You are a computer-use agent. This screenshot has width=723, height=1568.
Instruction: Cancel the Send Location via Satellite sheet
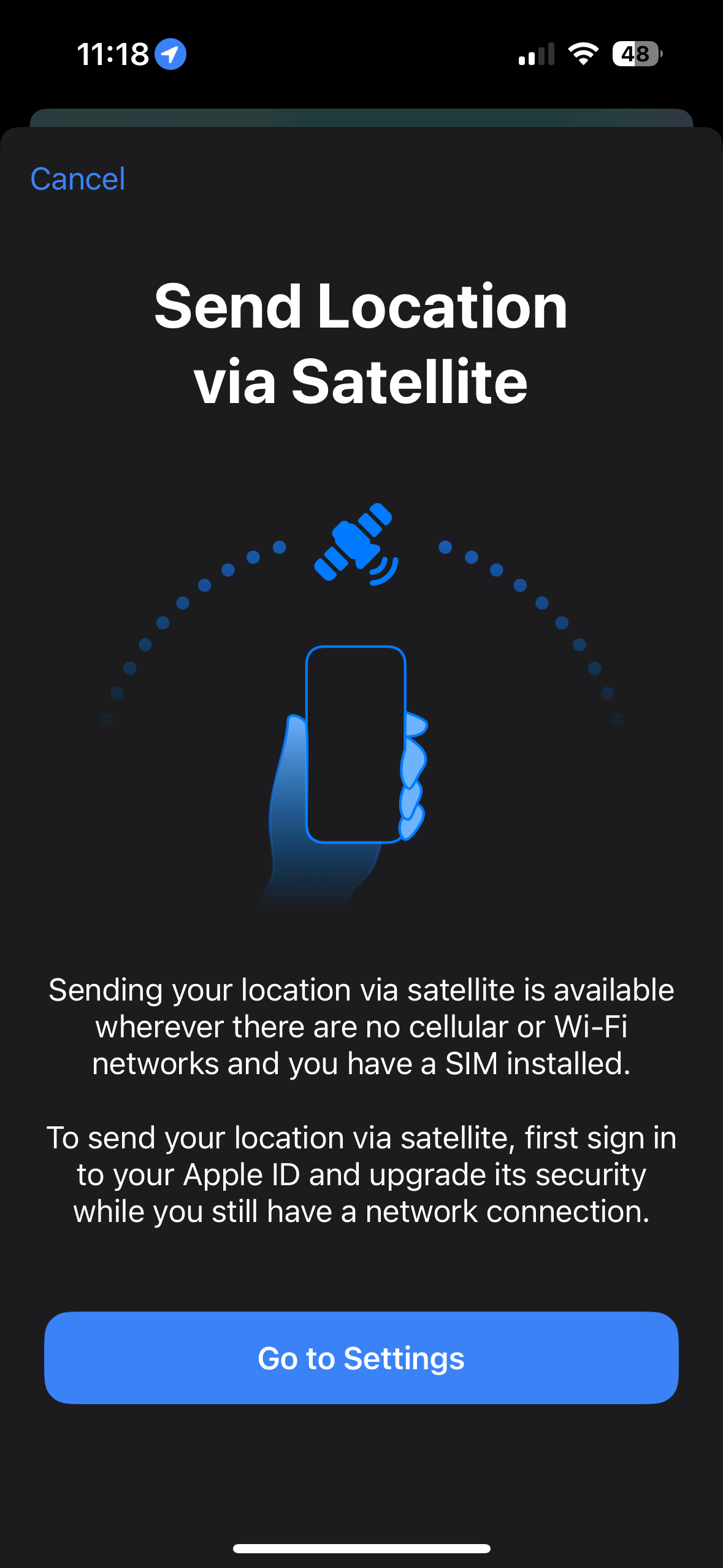pos(78,179)
